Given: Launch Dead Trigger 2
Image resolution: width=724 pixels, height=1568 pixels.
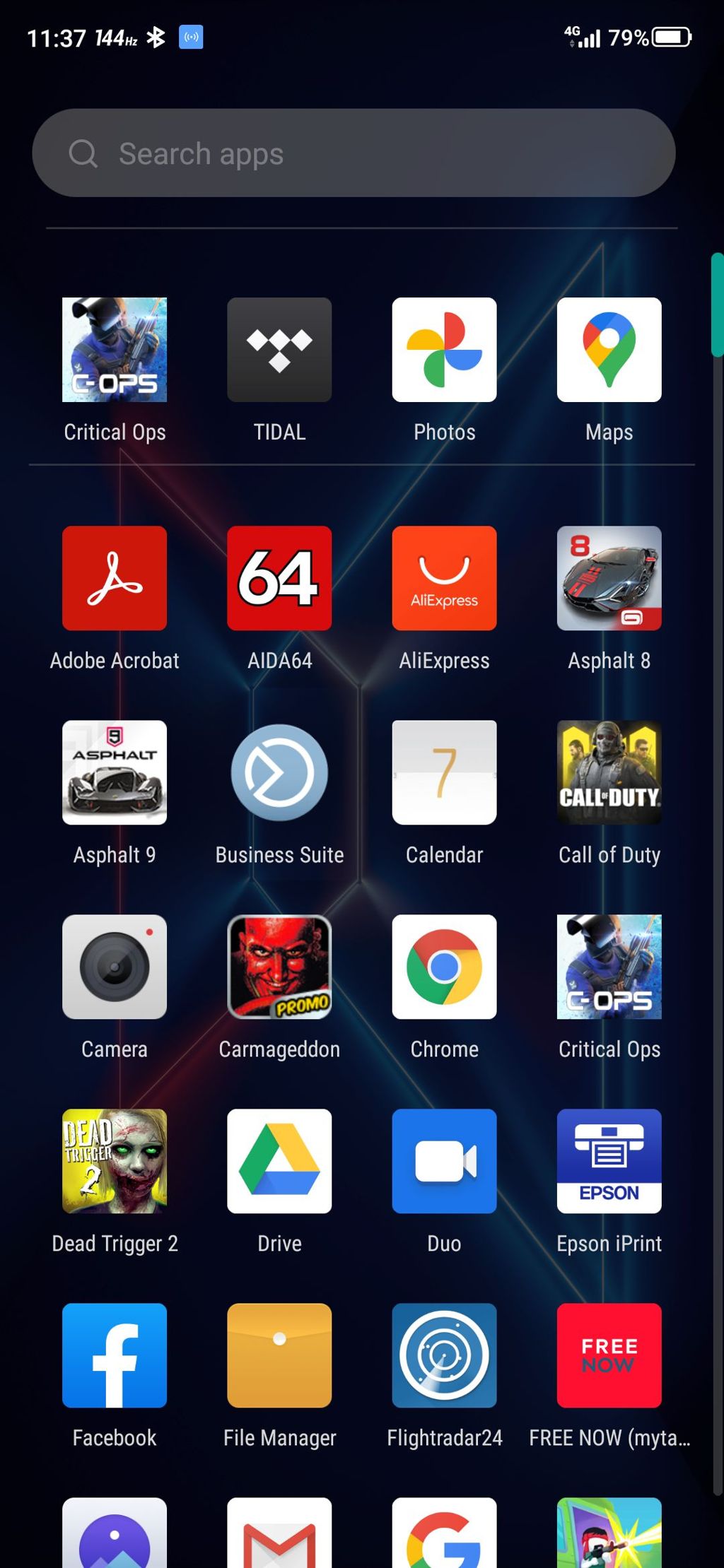Looking at the screenshot, I should [x=115, y=1161].
